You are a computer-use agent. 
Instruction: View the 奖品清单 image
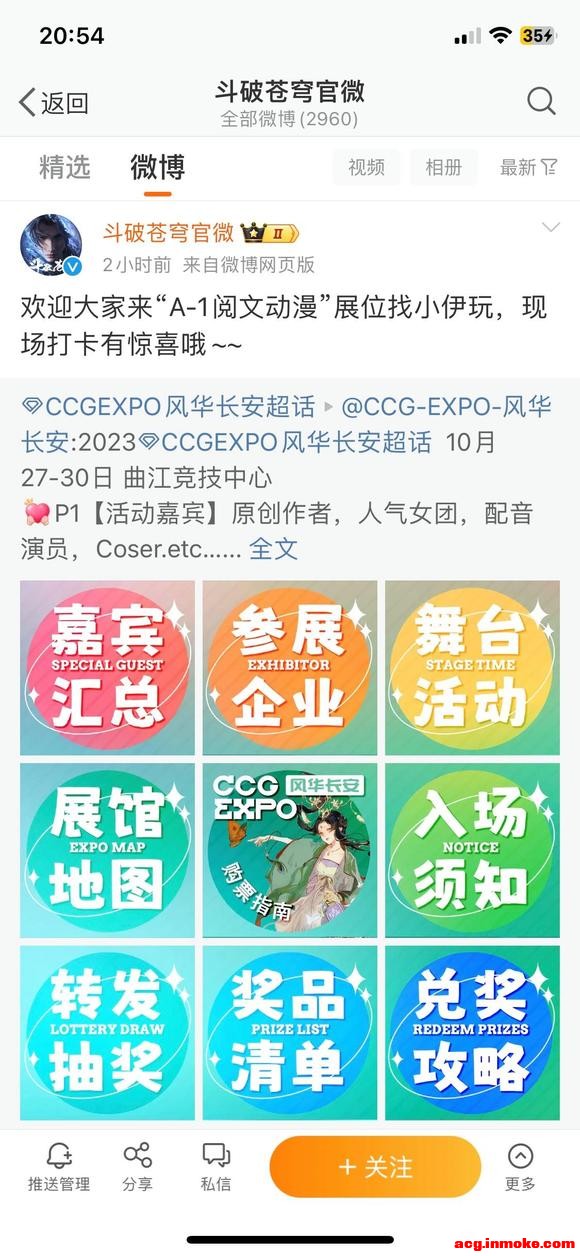pos(290,1032)
